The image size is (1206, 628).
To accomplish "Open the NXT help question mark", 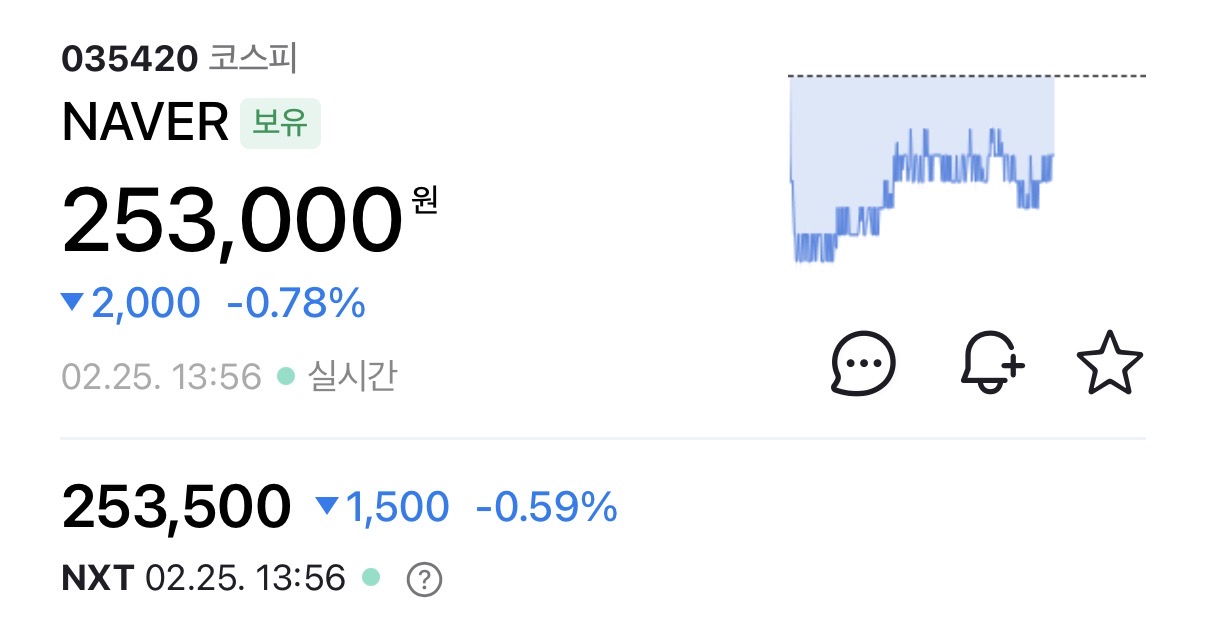I will pyautogui.click(x=425, y=579).
